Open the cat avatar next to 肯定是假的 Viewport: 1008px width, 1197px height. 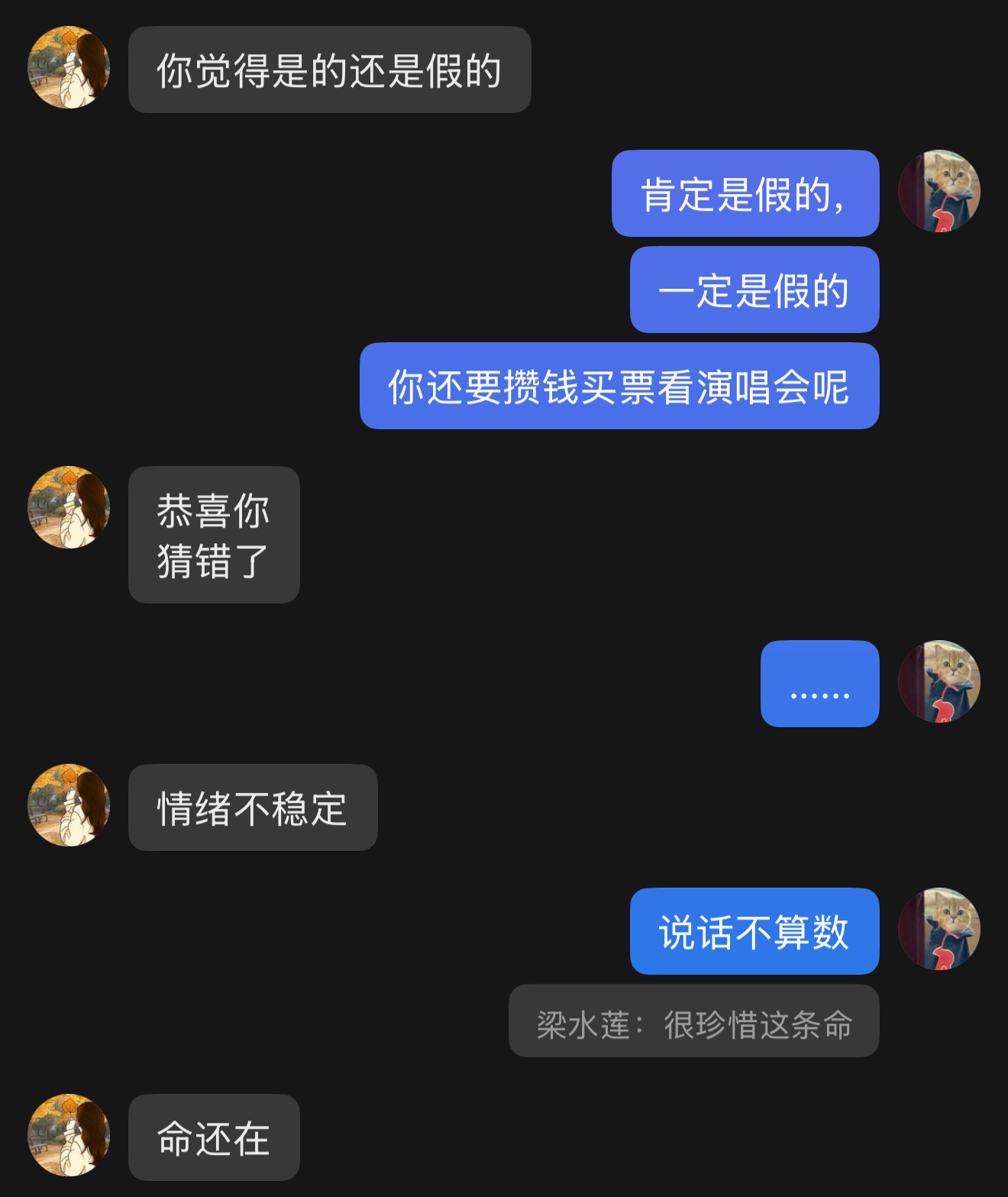(939, 191)
